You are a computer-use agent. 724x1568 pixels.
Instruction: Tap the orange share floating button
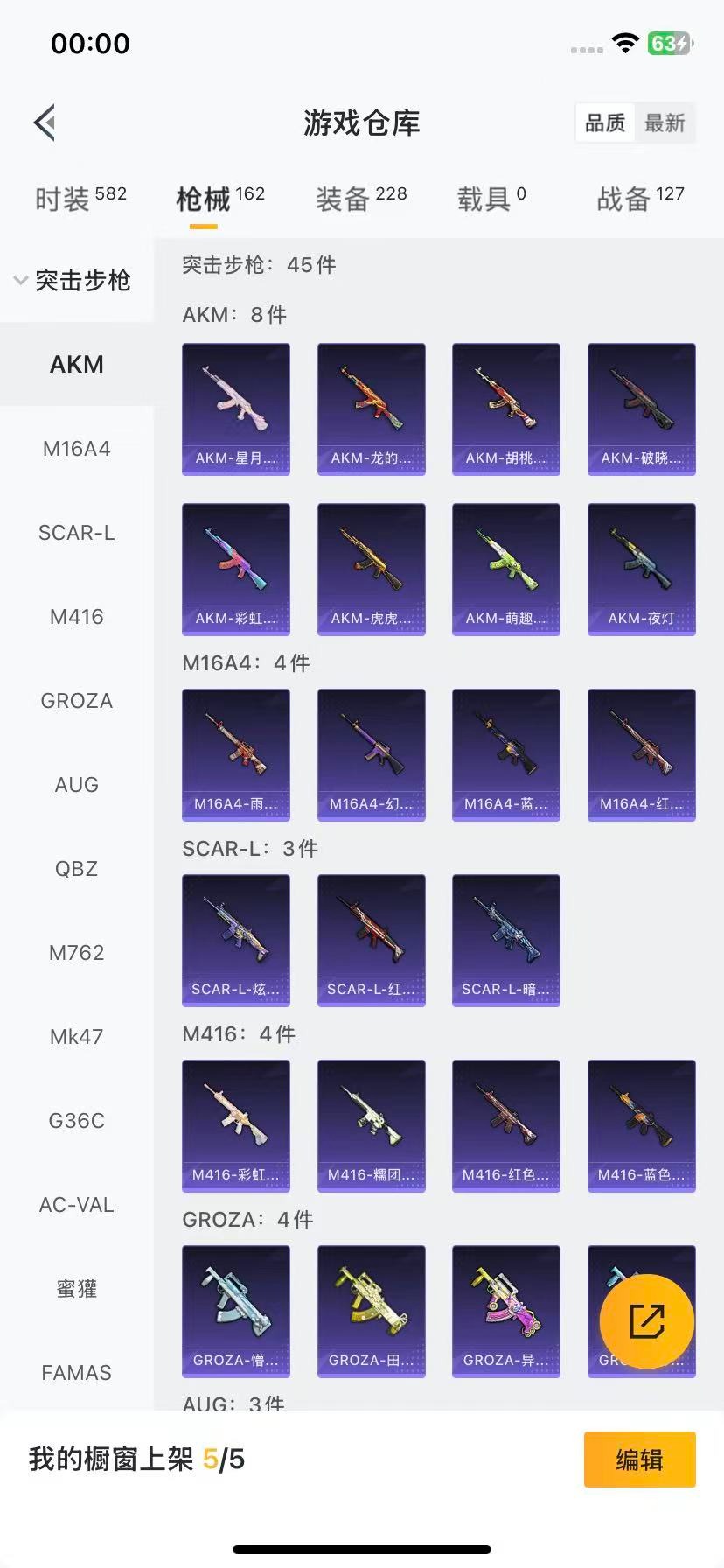point(646,1321)
